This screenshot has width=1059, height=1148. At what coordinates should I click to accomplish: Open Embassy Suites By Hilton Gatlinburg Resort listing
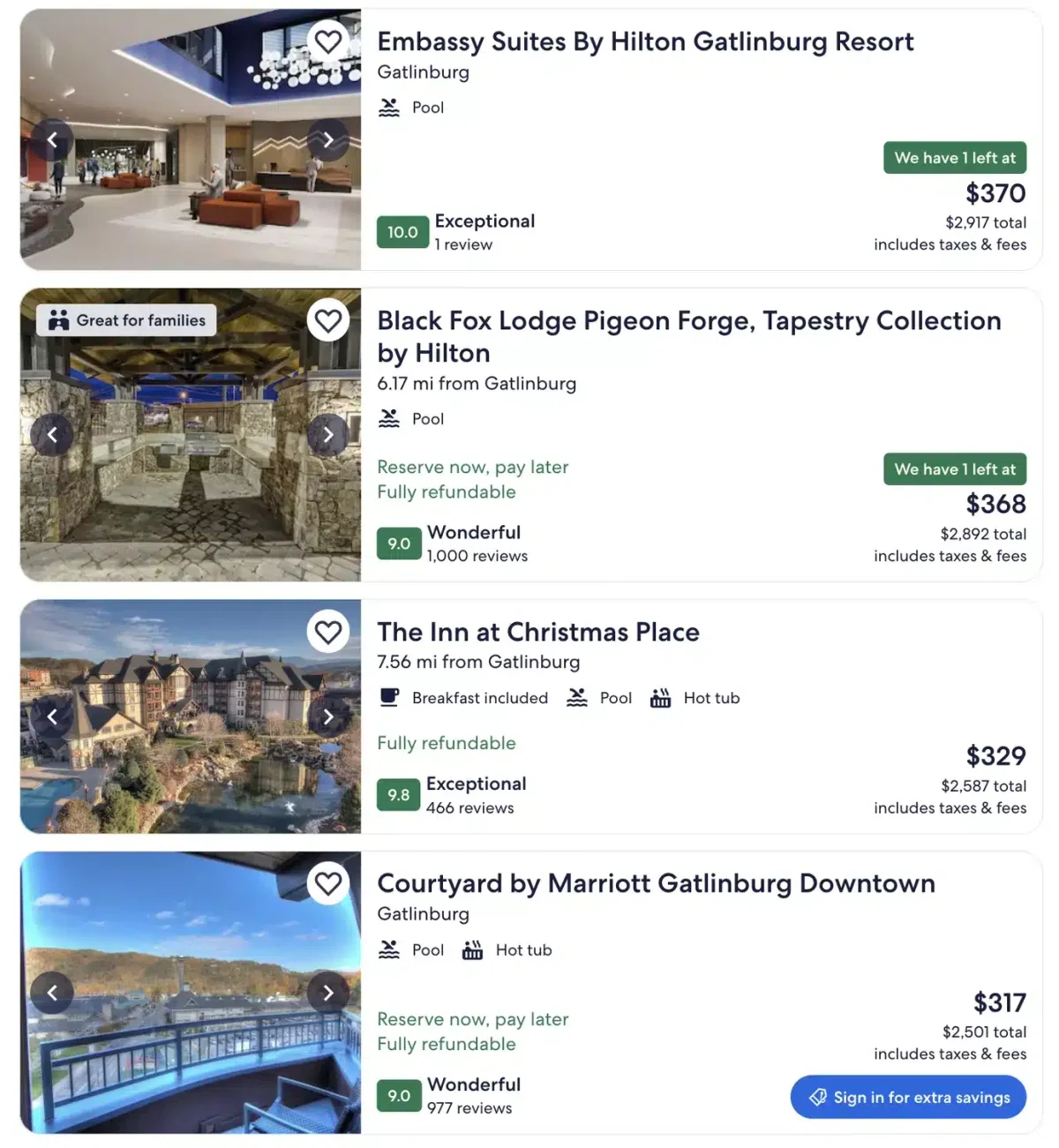tap(645, 41)
